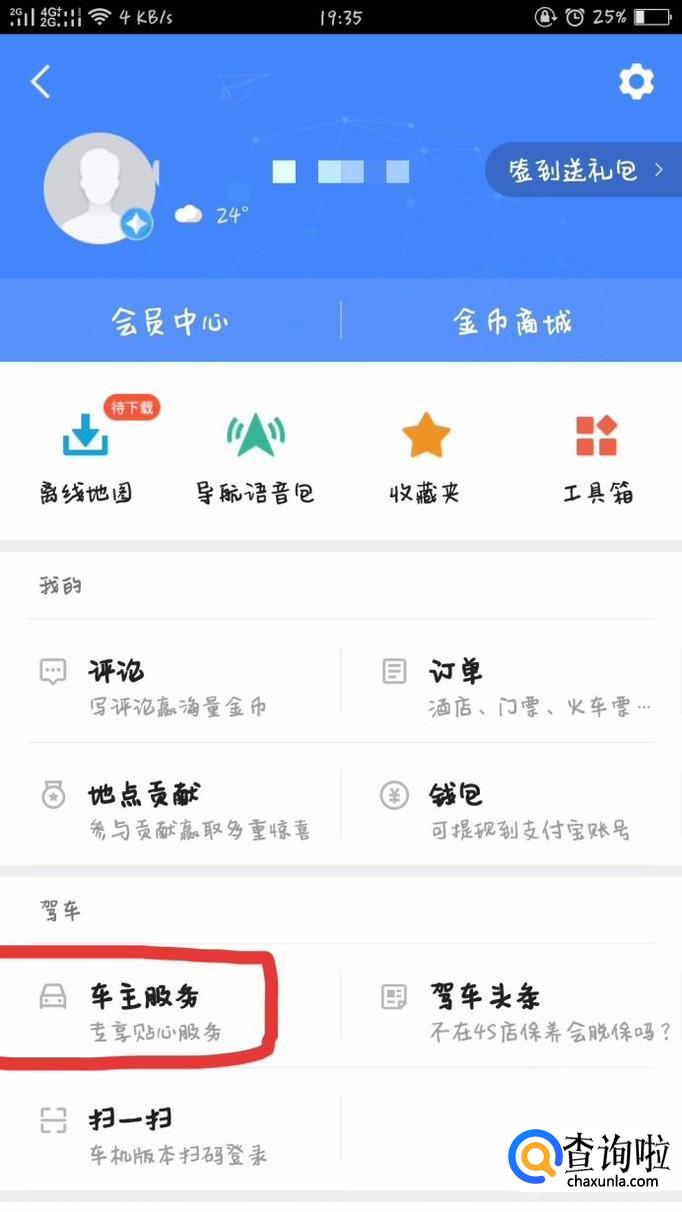Open 地点贡献 place contributions
This screenshot has height=1212, width=682.
[170, 810]
